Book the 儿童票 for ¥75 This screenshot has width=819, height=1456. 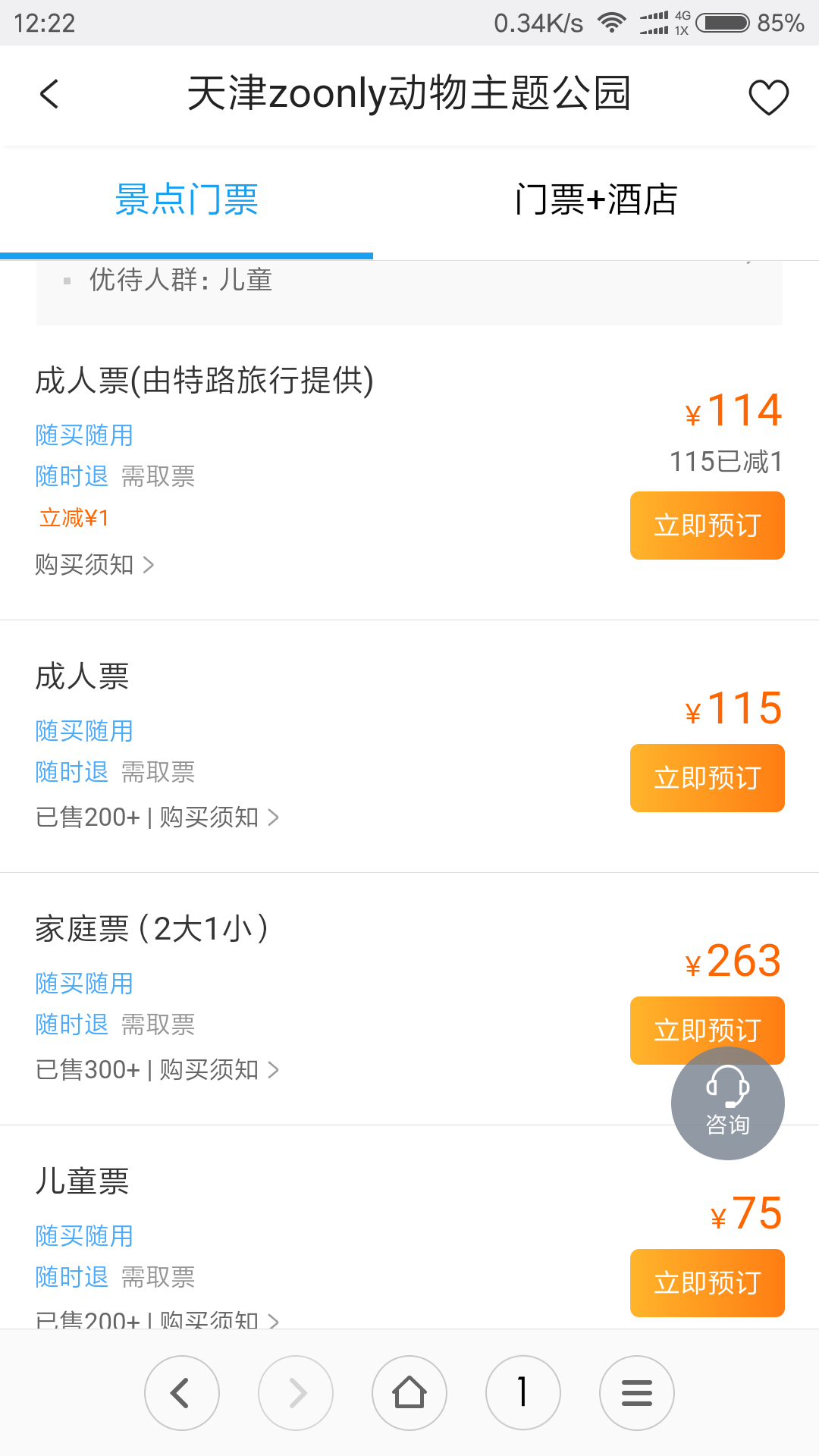click(x=707, y=1283)
